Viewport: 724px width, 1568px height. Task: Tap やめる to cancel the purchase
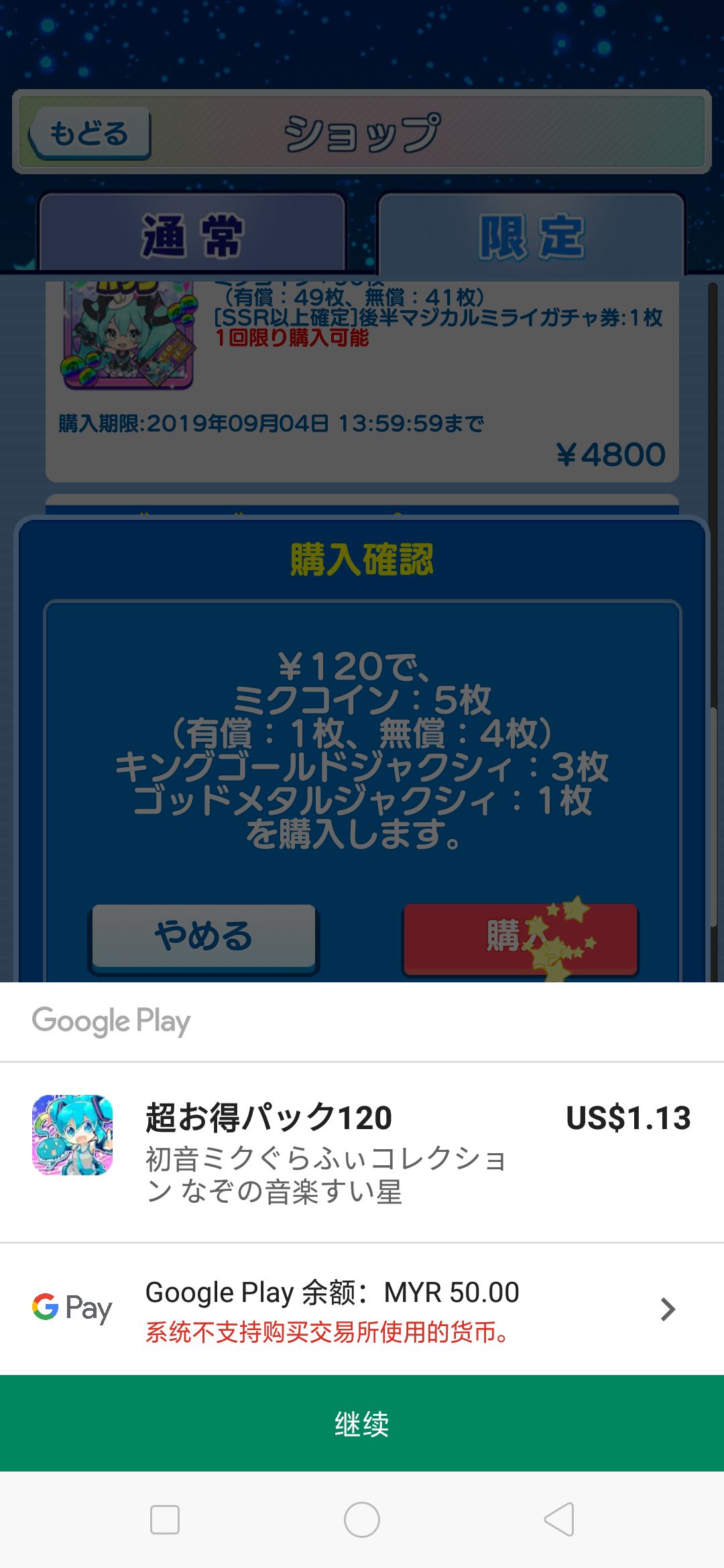[203, 936]
